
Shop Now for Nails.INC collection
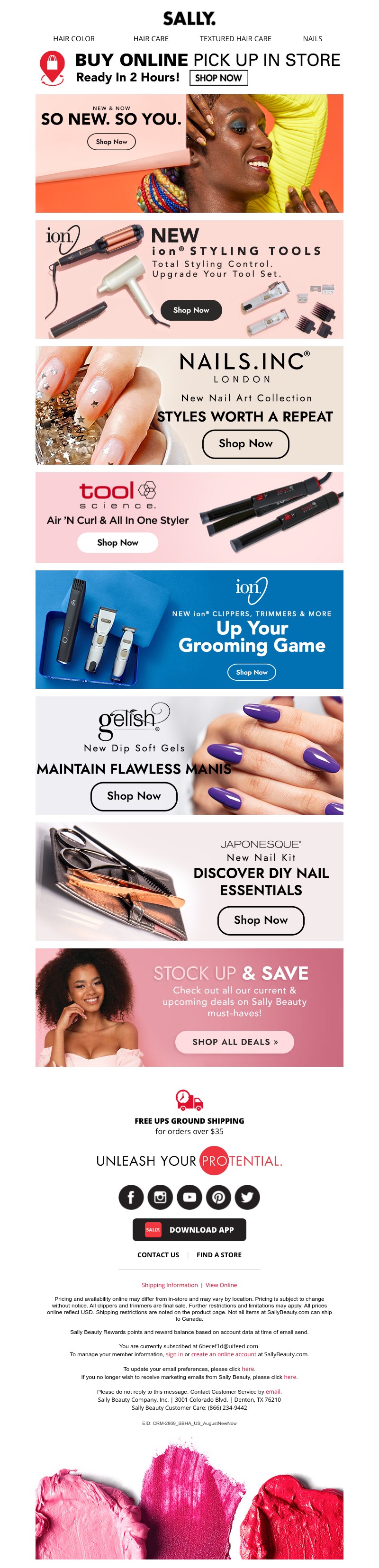(245, 443)
